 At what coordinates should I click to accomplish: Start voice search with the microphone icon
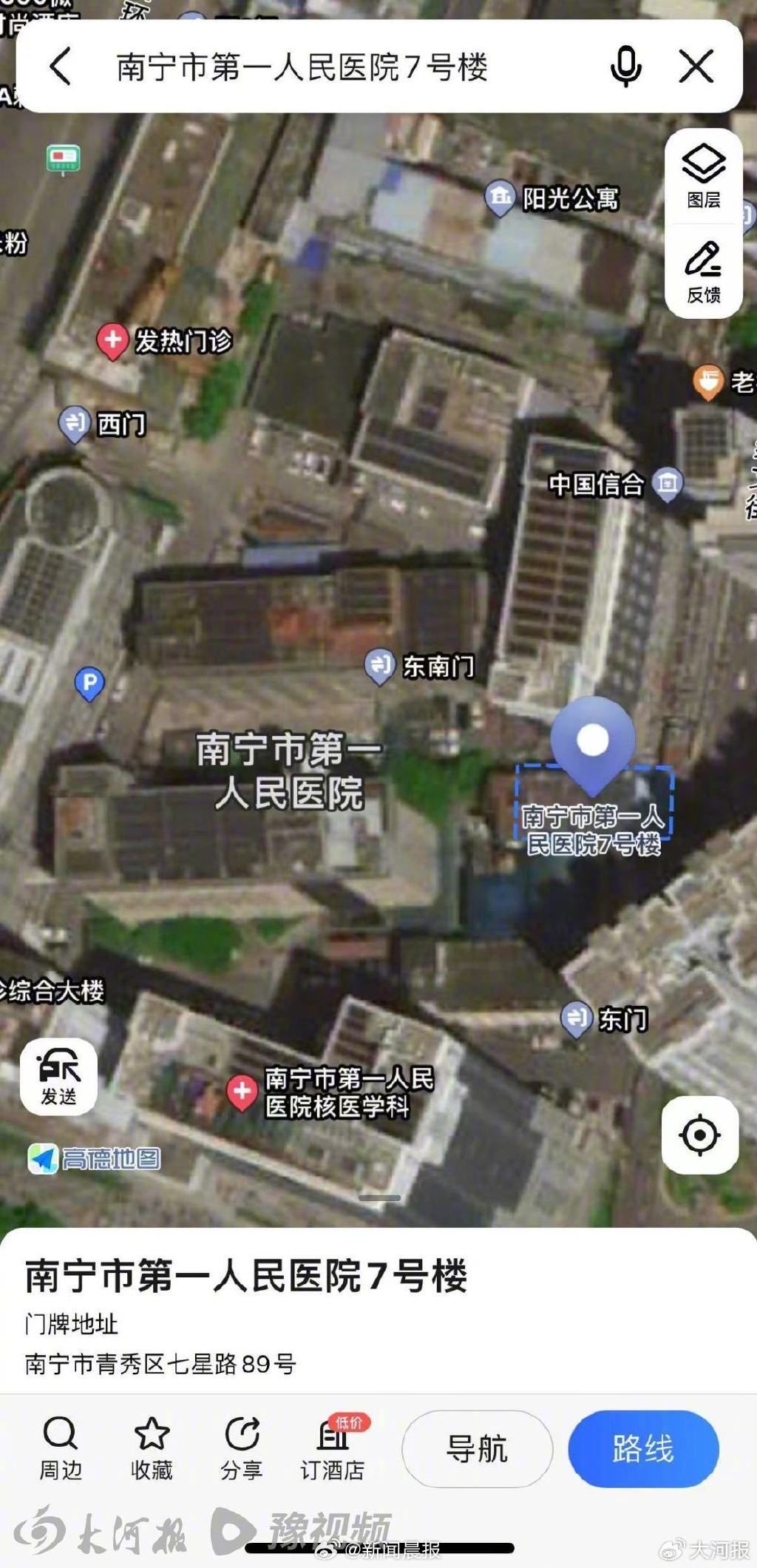[625, 68]
